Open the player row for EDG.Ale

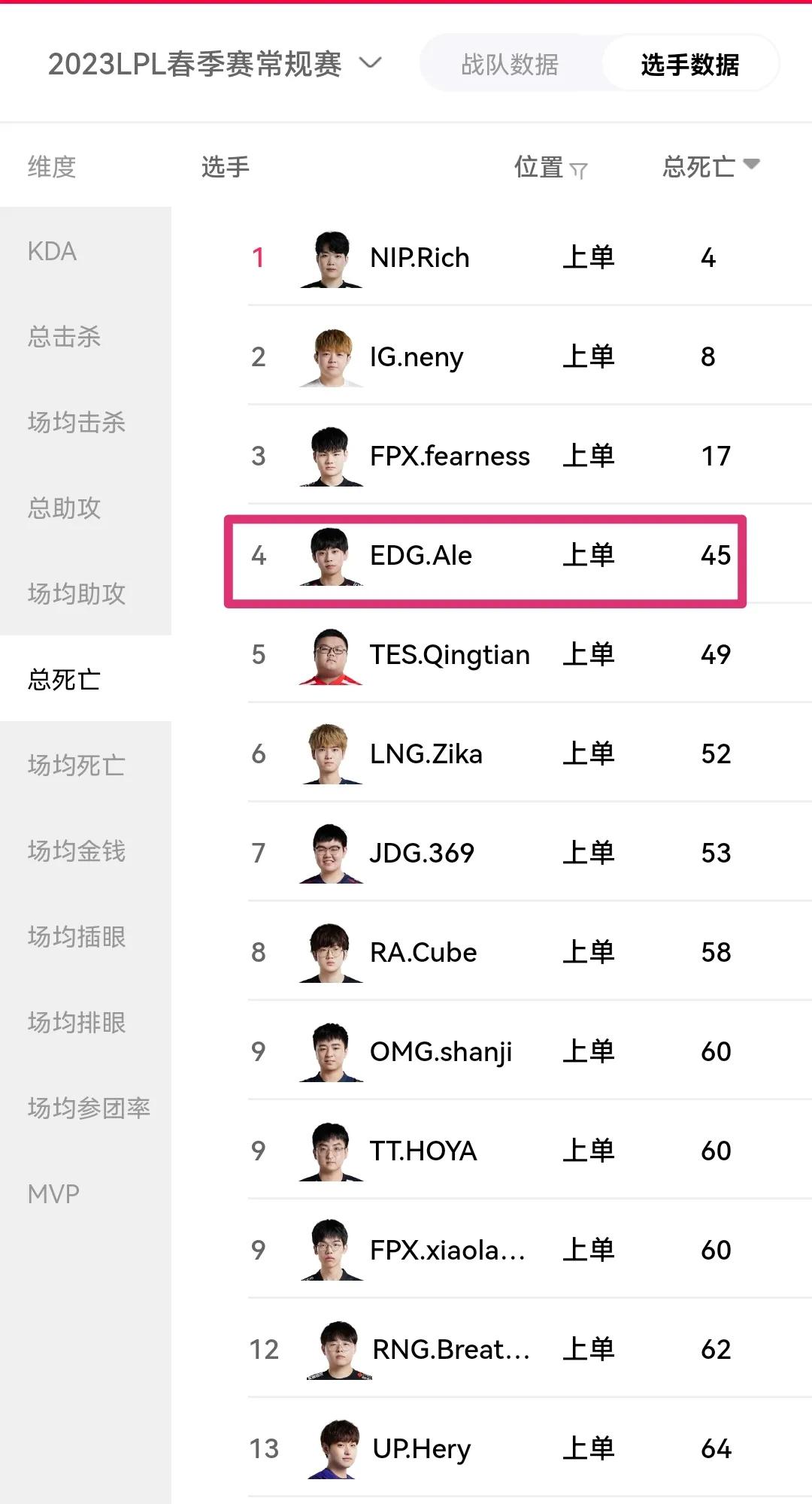click(x=484, y=556)
